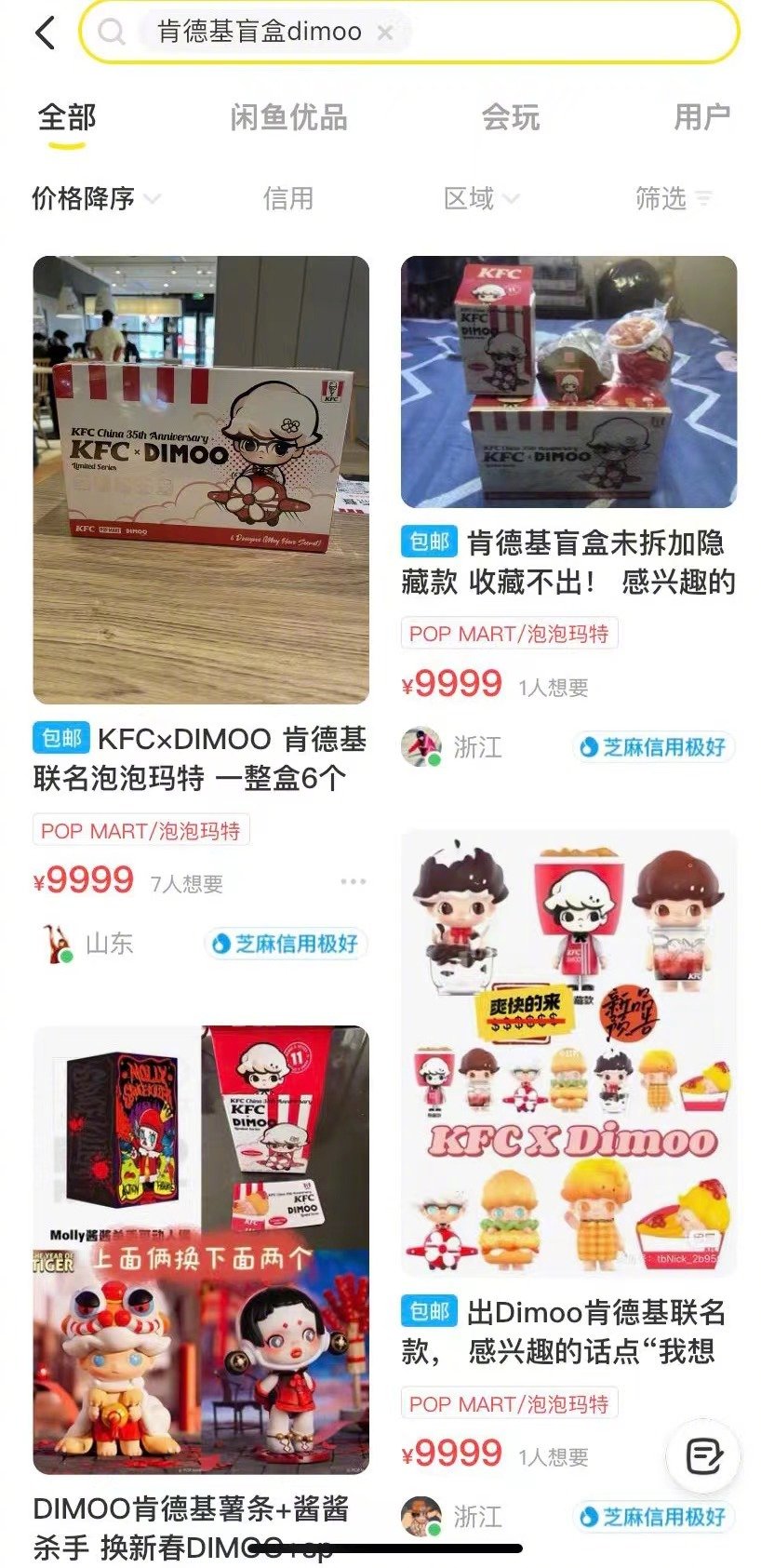Switch to the 用户 tab
The height and width of the screenshot is (1568, 761).
point(701,118)
